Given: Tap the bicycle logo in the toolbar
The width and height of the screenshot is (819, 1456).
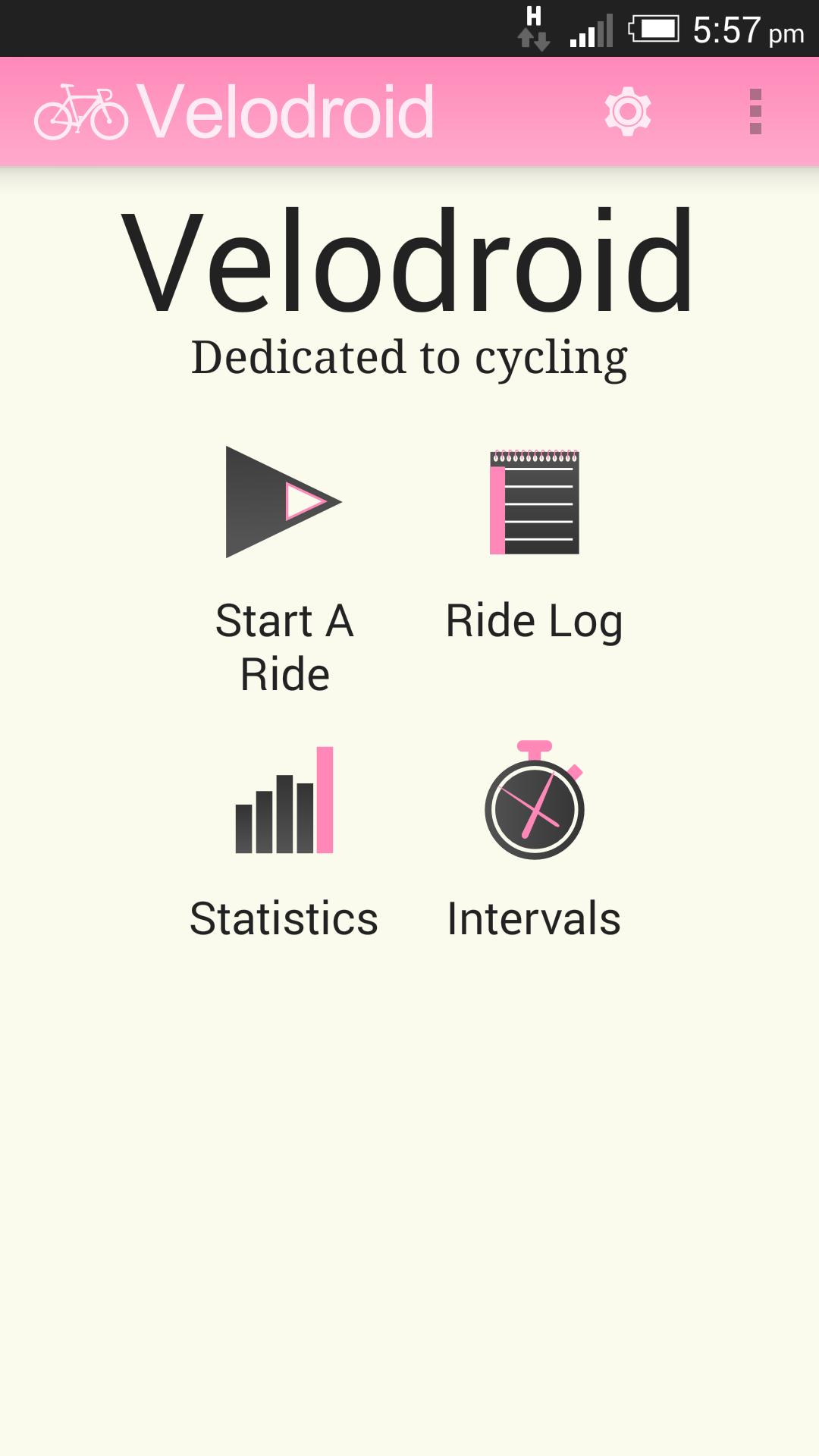Looking at the screenshot, I should [80, 112].
